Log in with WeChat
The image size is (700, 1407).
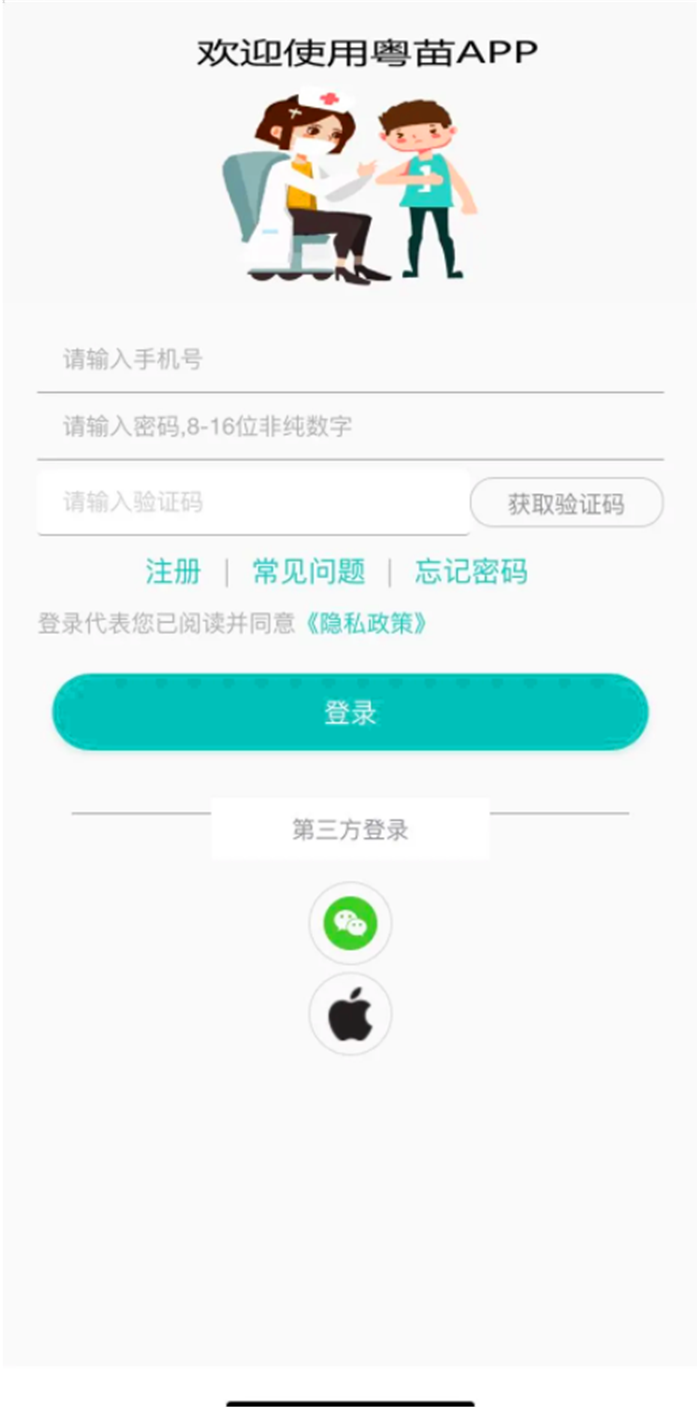click(350, 923)
